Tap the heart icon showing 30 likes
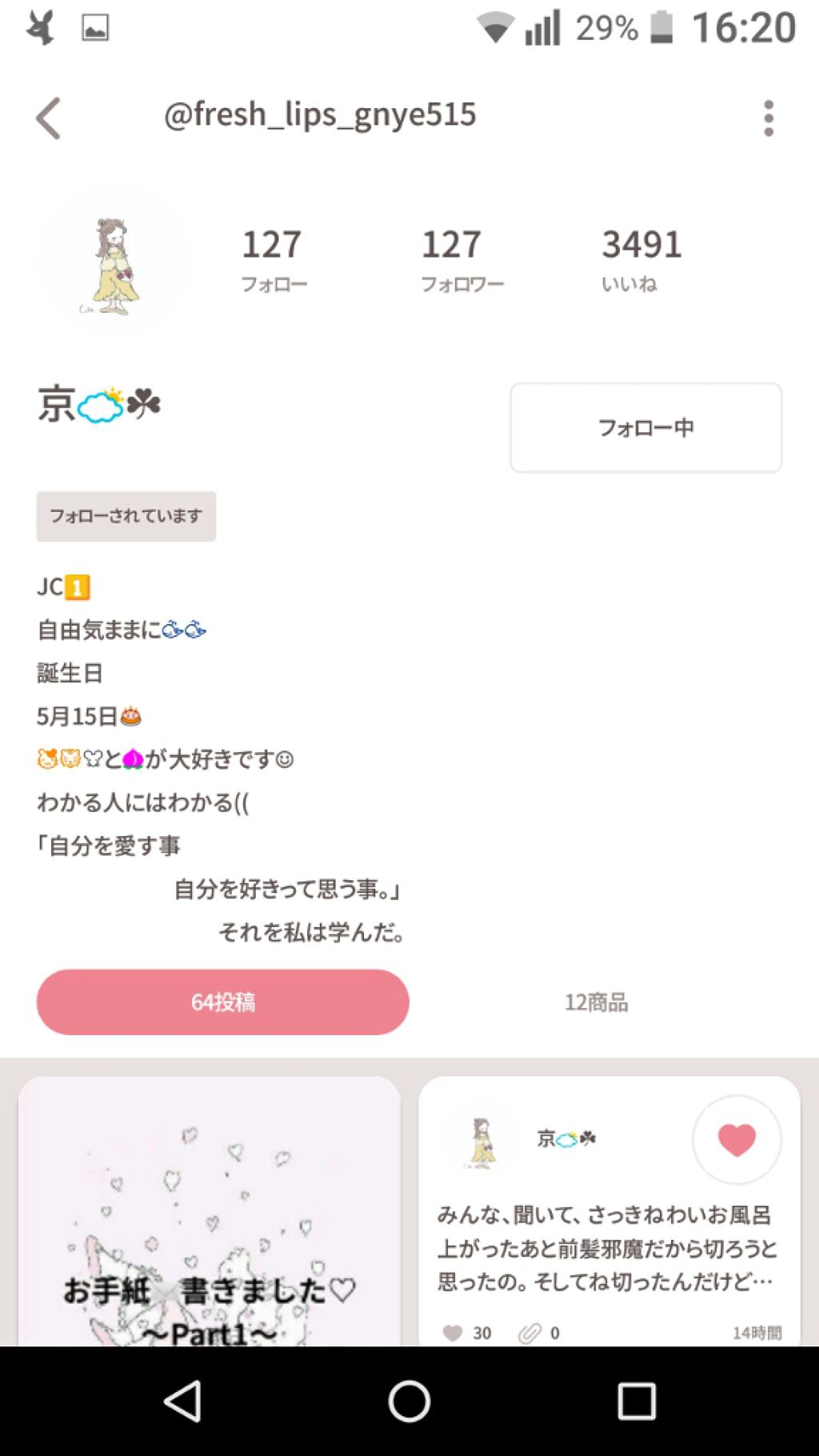Screen dimensions: 819x1456 point(454,1334)
